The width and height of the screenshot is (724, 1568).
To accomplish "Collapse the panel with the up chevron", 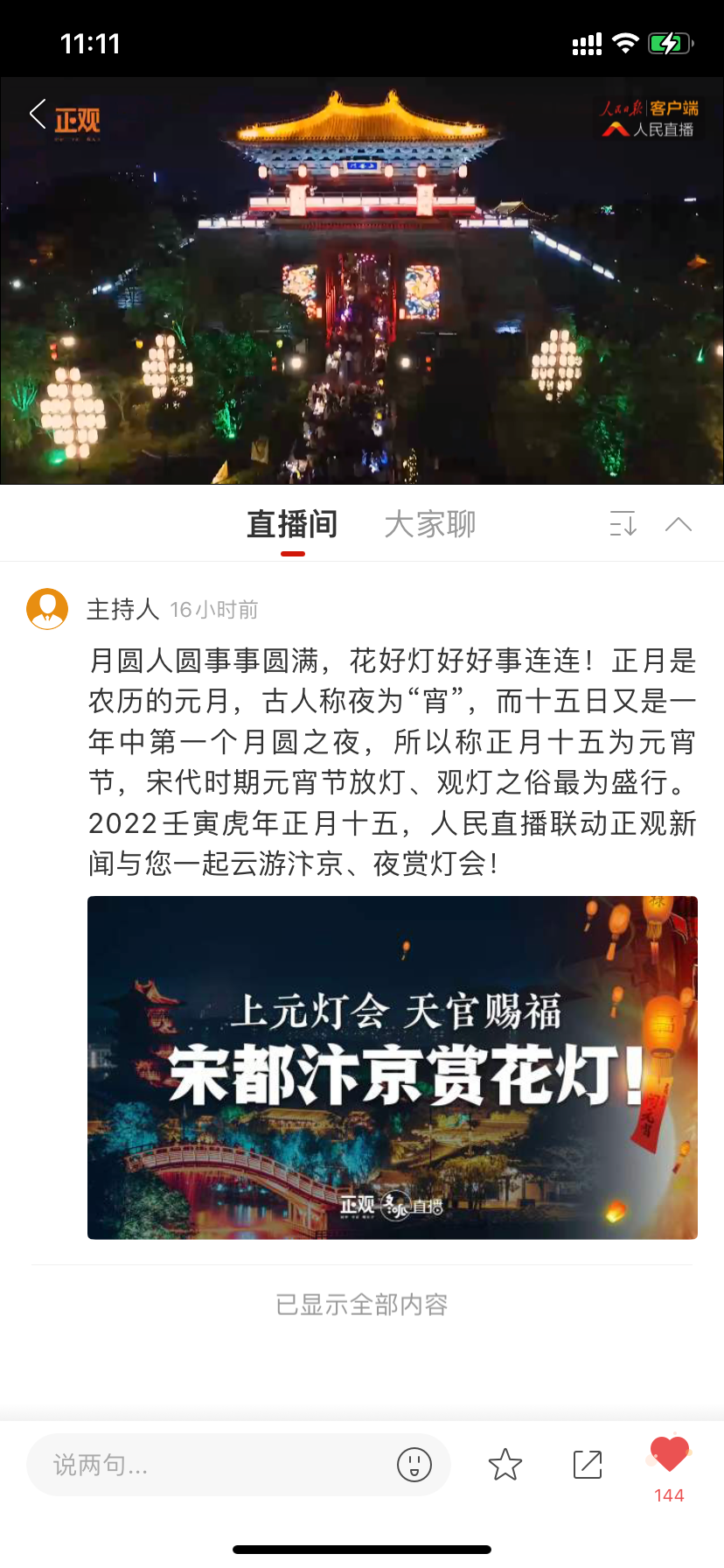I will click(679, 524).
